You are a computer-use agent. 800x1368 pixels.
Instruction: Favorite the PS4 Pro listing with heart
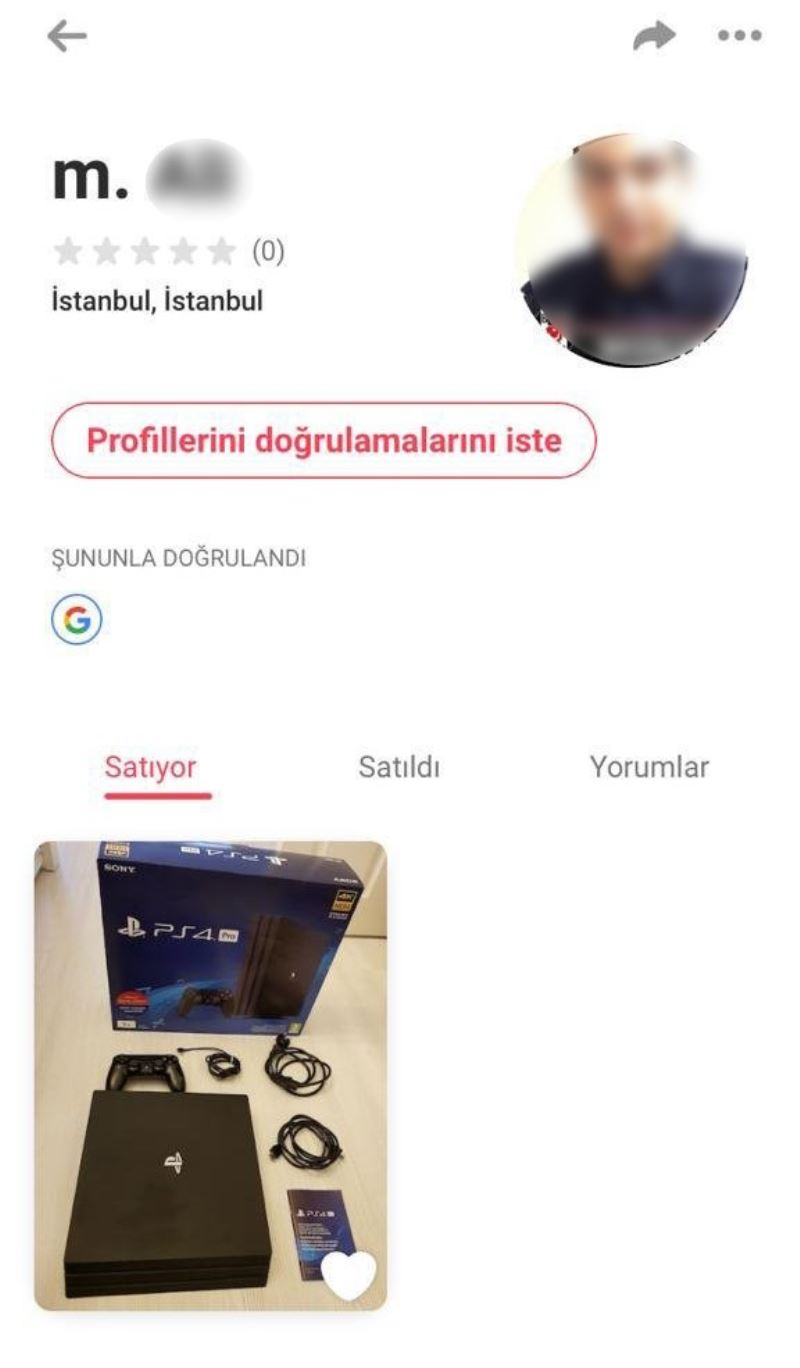click(x=348, y=1275)
